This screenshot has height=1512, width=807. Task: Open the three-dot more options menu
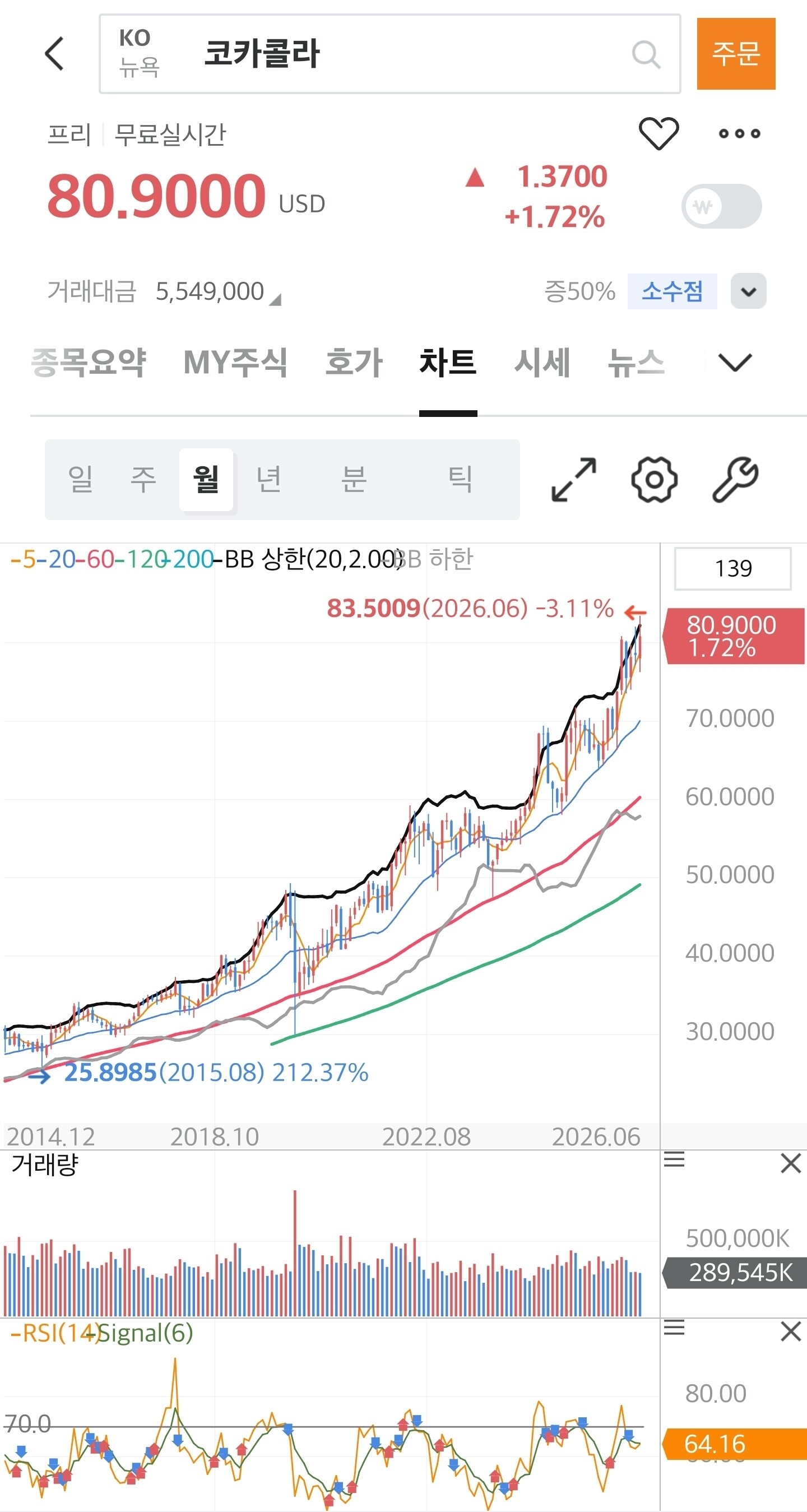(x=740, y=133)
